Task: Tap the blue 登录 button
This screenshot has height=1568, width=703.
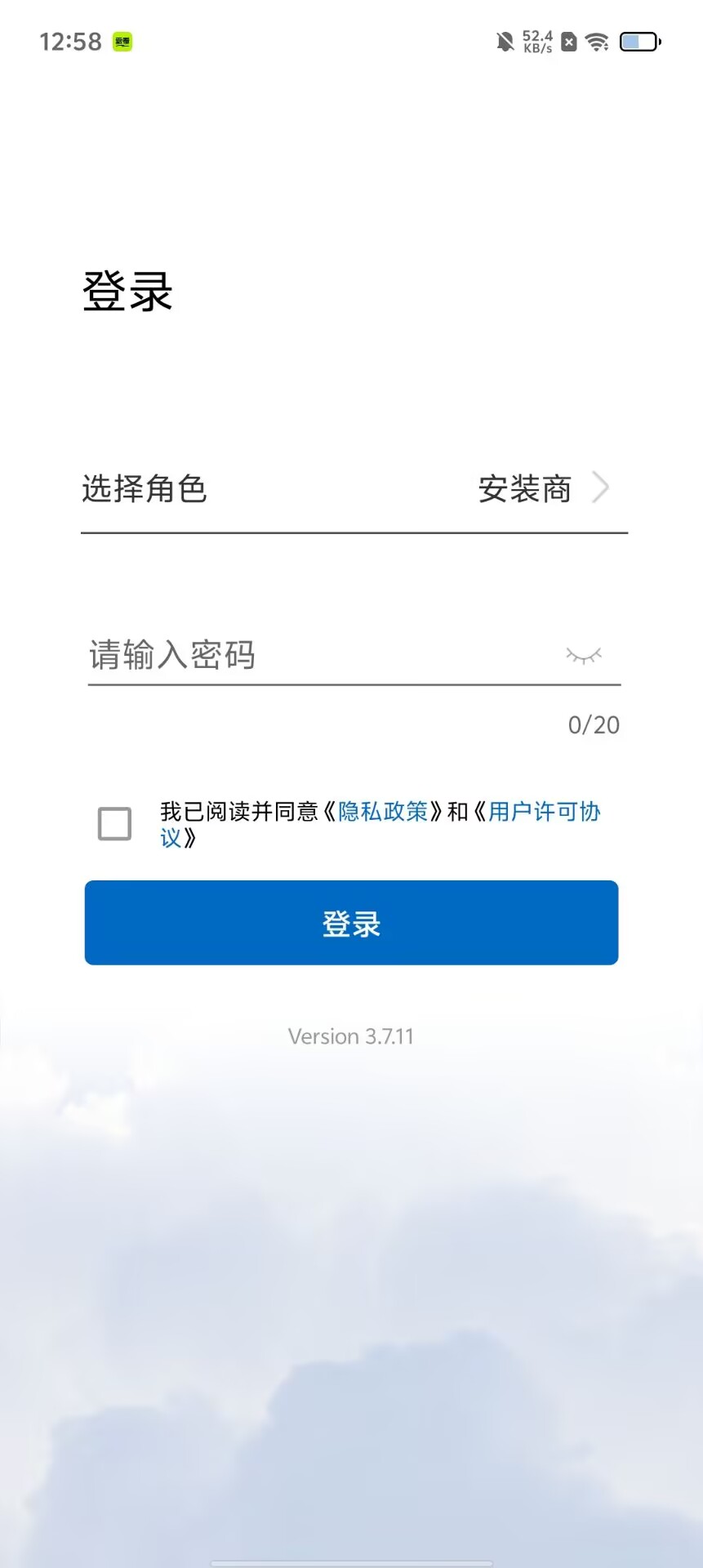Action: pos(351,923)
